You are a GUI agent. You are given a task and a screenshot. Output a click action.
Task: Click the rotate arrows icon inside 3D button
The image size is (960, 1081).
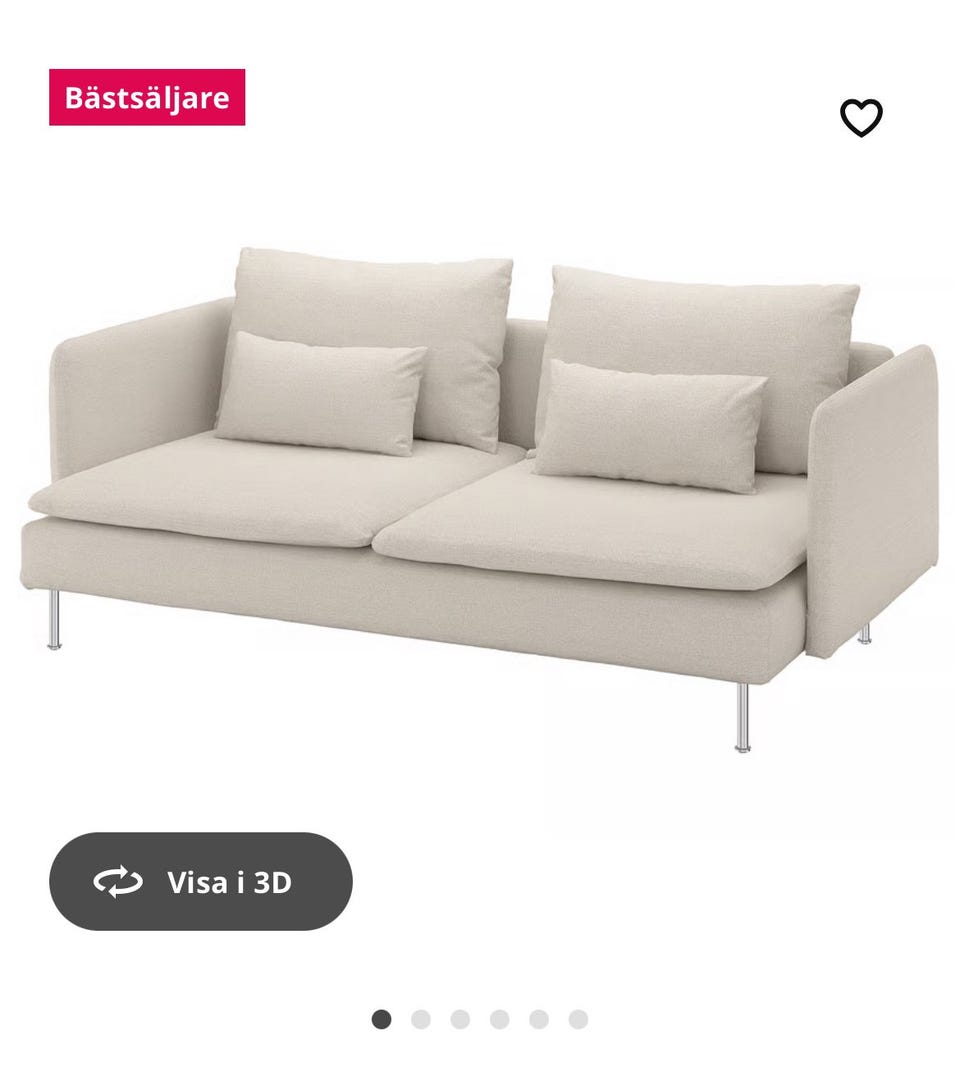(118, 881)
